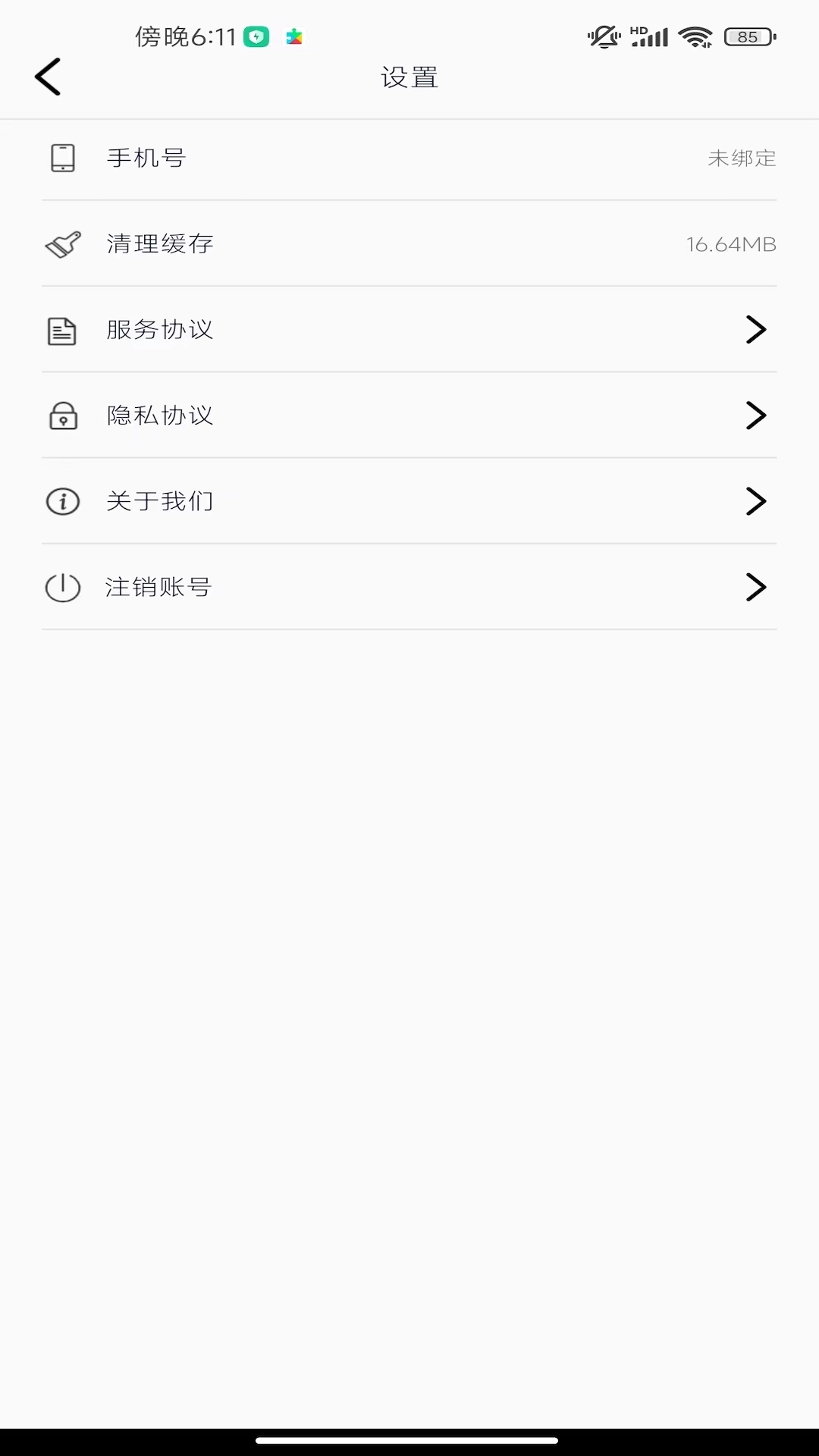Tap 未绑定 to bind phone number

(742, 158)
